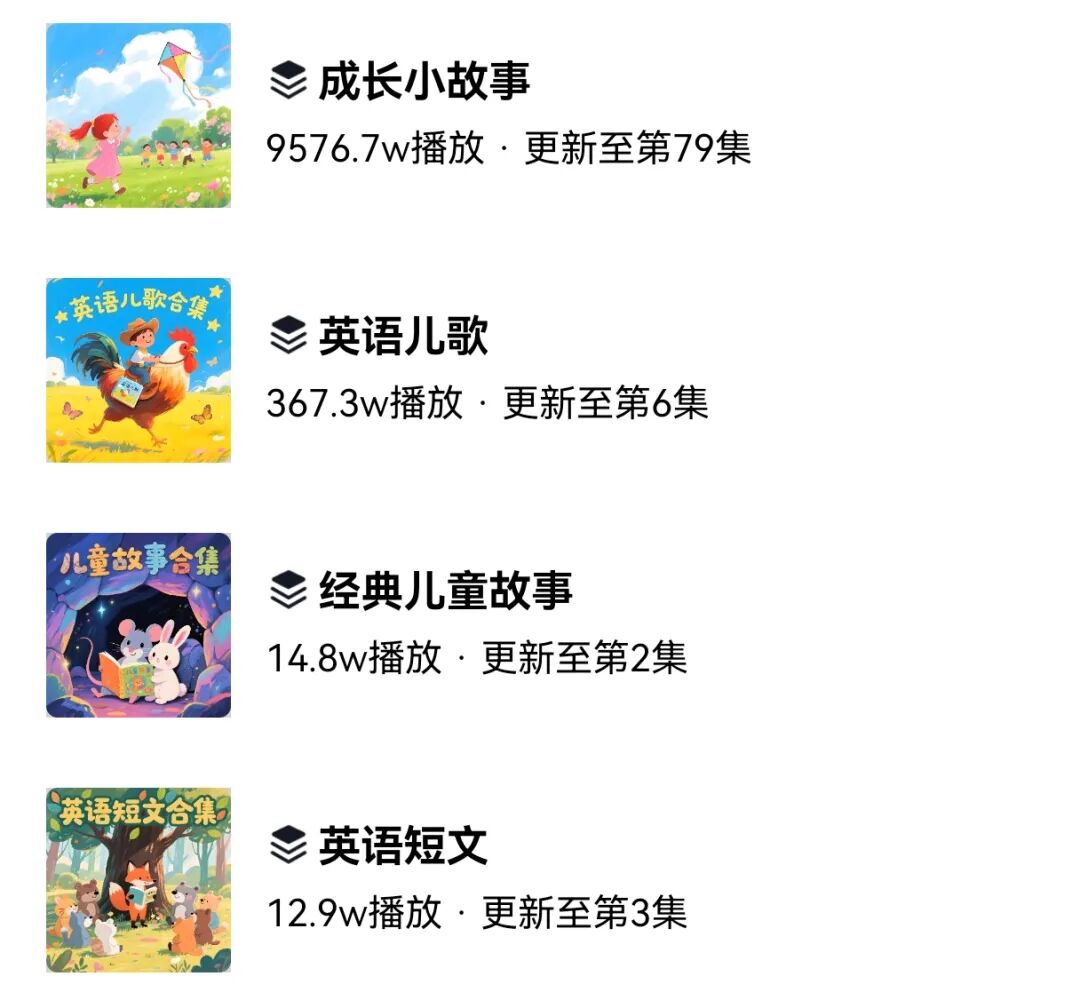Open the 英语儿歌 collection

(x=402, y=337)
